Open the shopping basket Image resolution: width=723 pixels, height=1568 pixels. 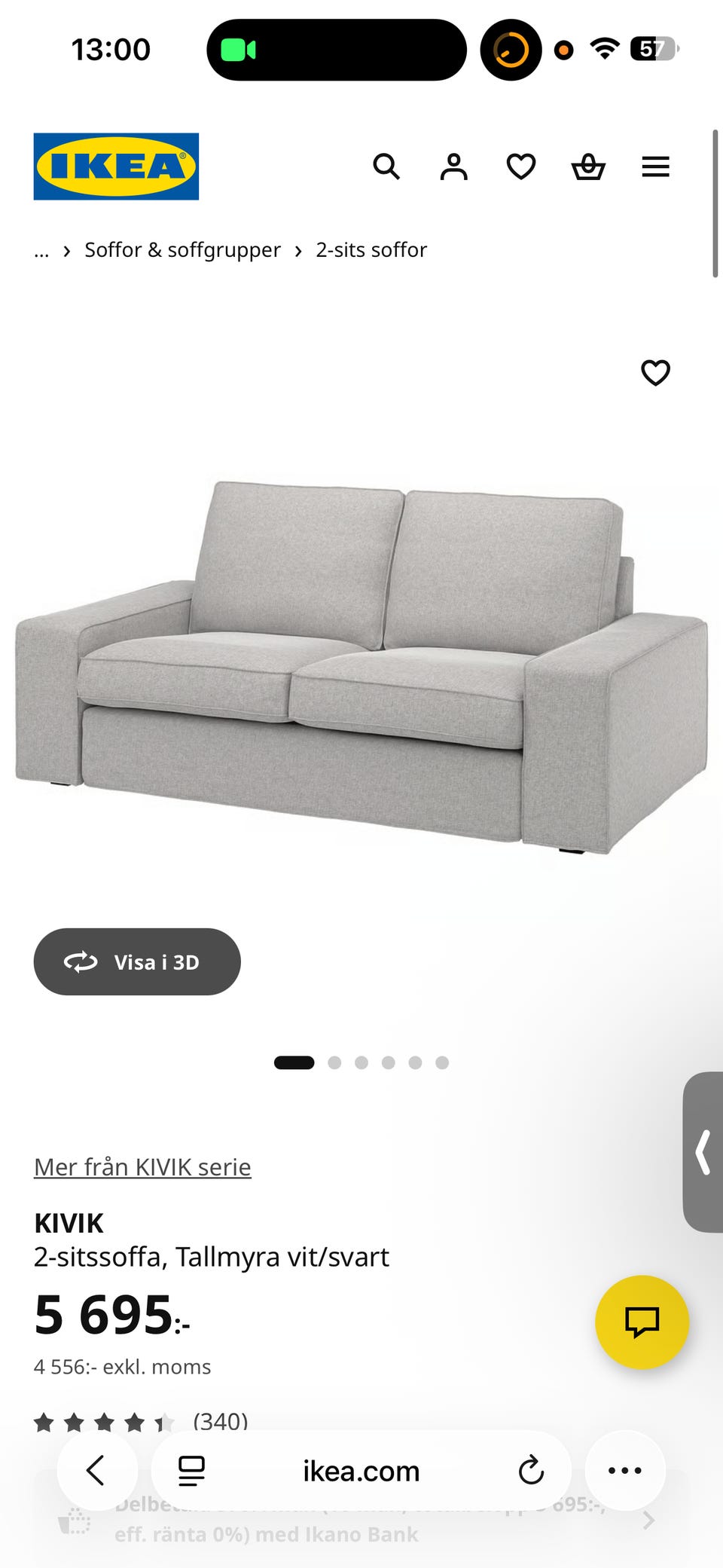[x=588, y=167]
